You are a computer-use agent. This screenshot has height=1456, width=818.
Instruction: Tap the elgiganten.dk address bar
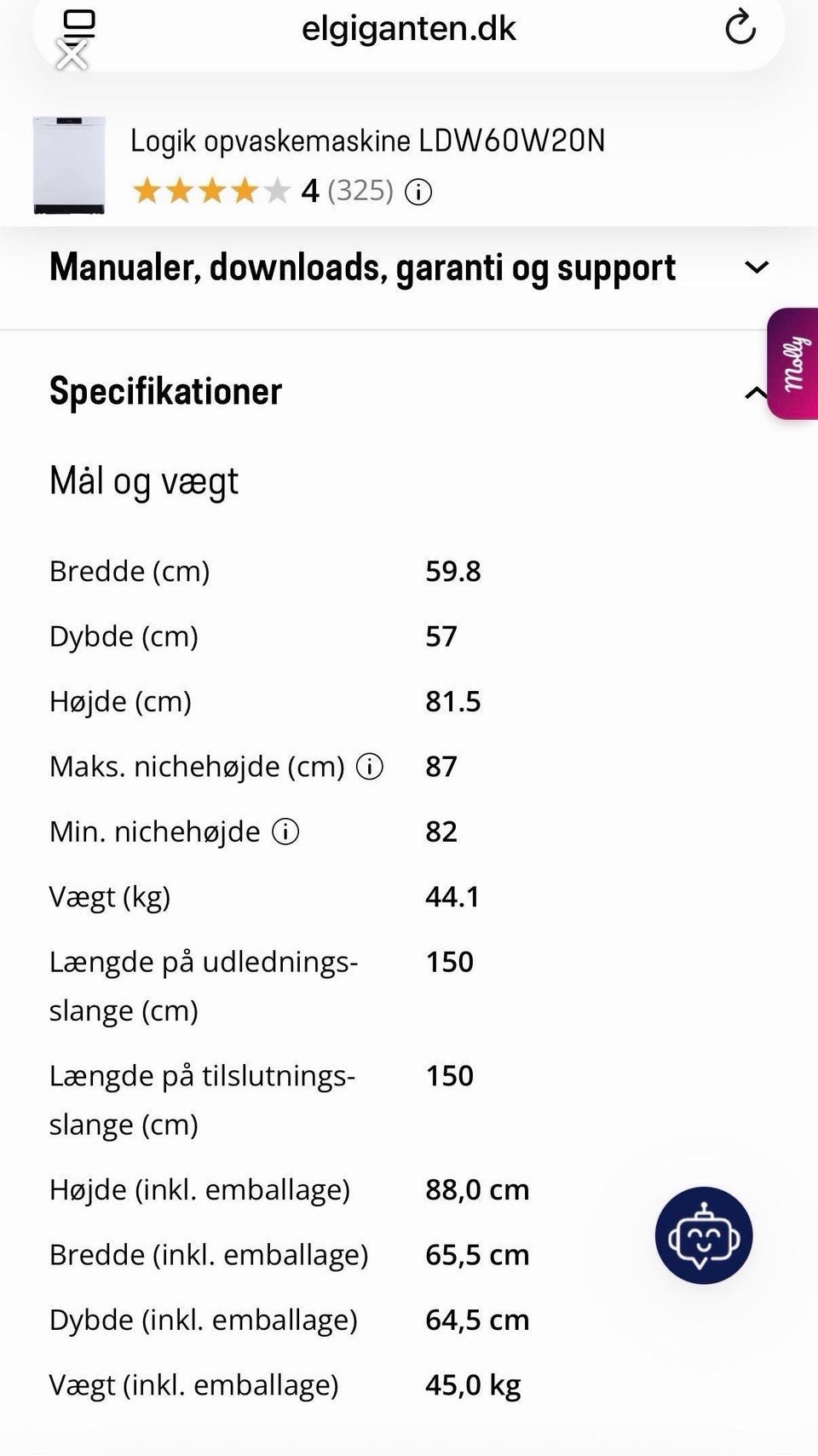(x=408, y=28)
